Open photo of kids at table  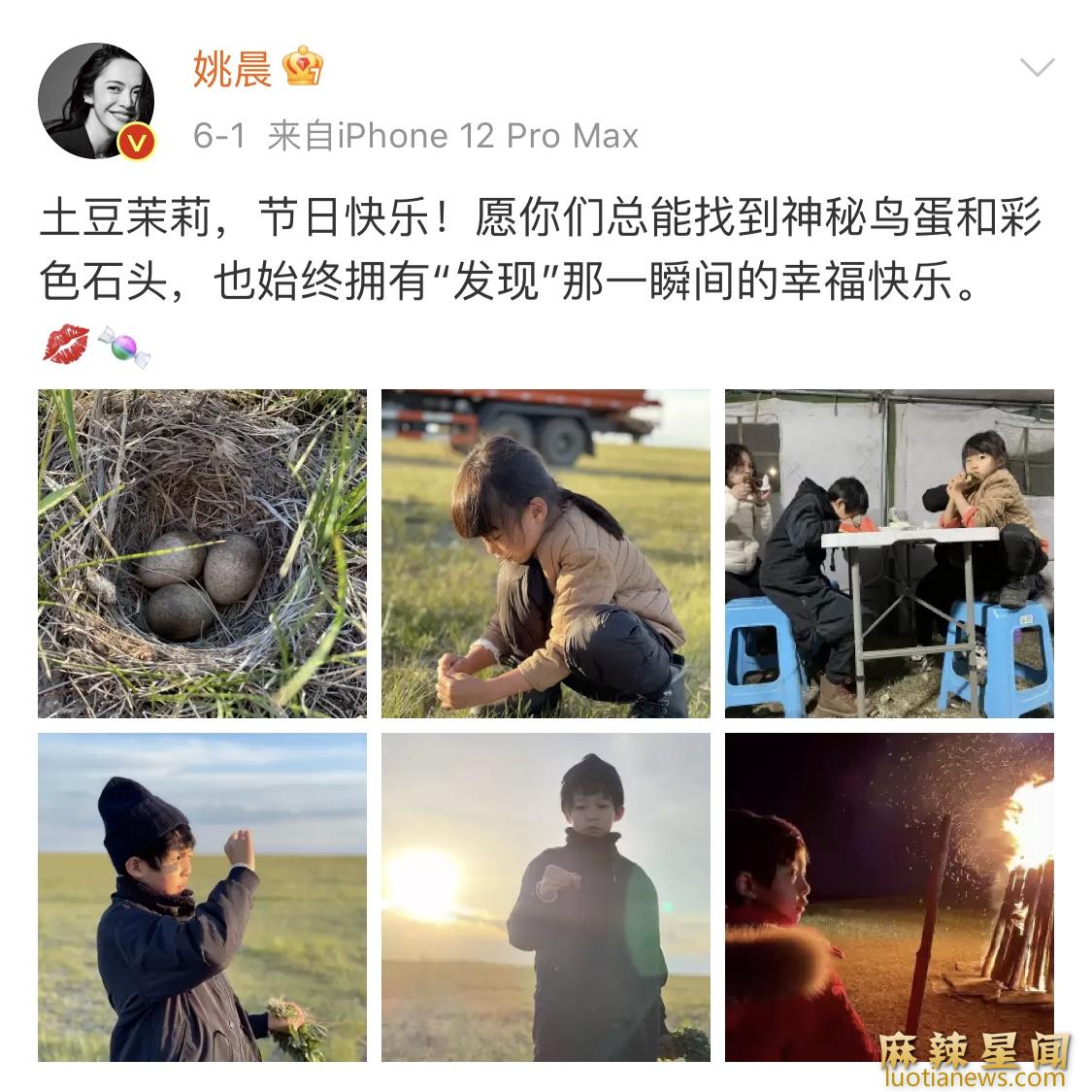(x=889, y=554)
